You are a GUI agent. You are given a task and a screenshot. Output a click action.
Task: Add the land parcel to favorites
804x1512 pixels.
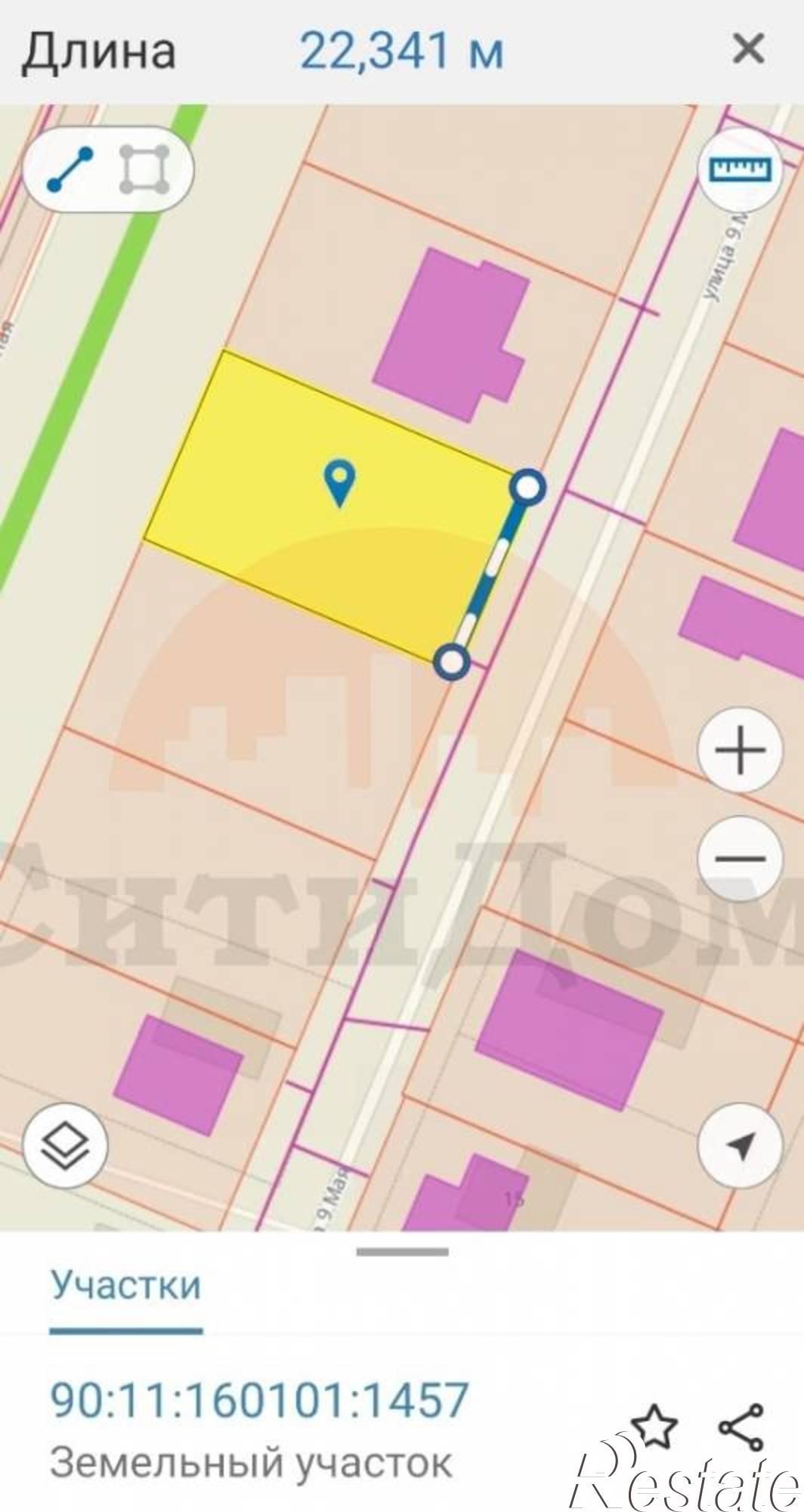[x=654, y=1425]
